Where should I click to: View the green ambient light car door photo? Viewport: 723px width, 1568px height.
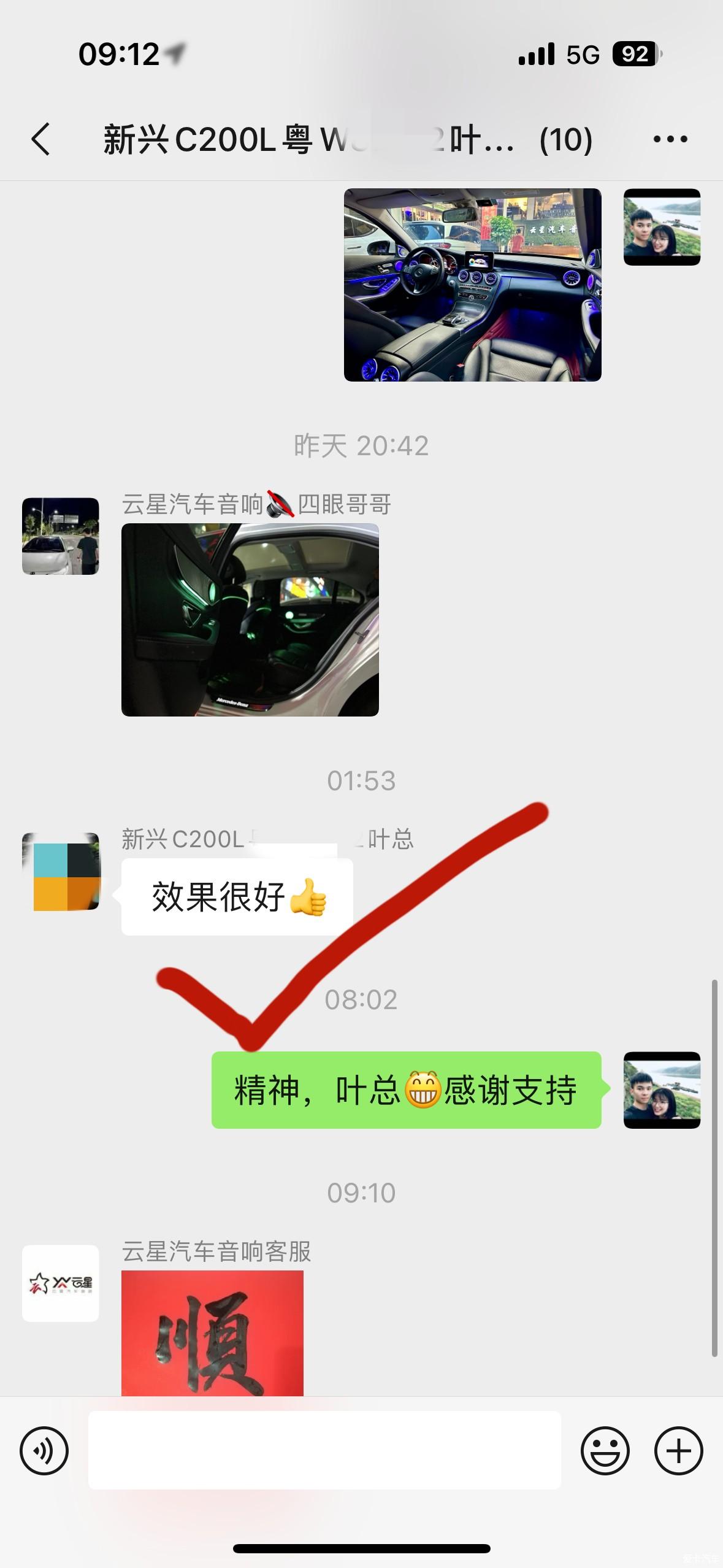tap(250, 620)
